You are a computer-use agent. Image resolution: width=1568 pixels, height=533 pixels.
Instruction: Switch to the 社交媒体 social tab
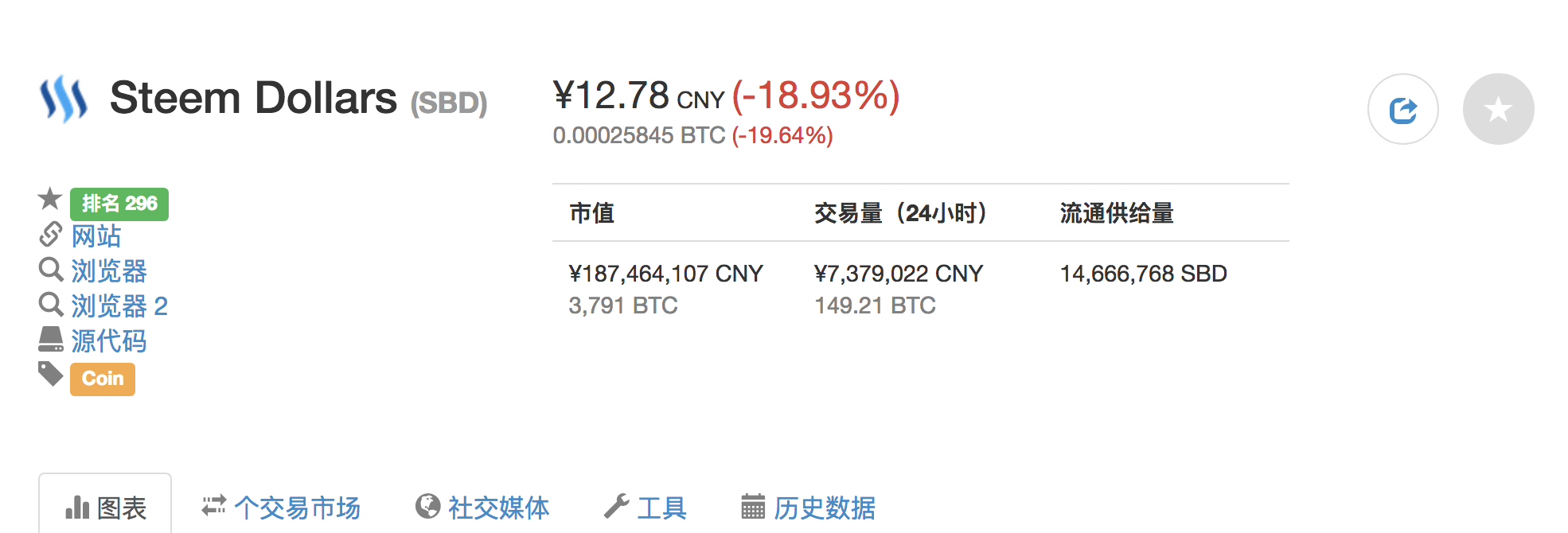point(482,508)
